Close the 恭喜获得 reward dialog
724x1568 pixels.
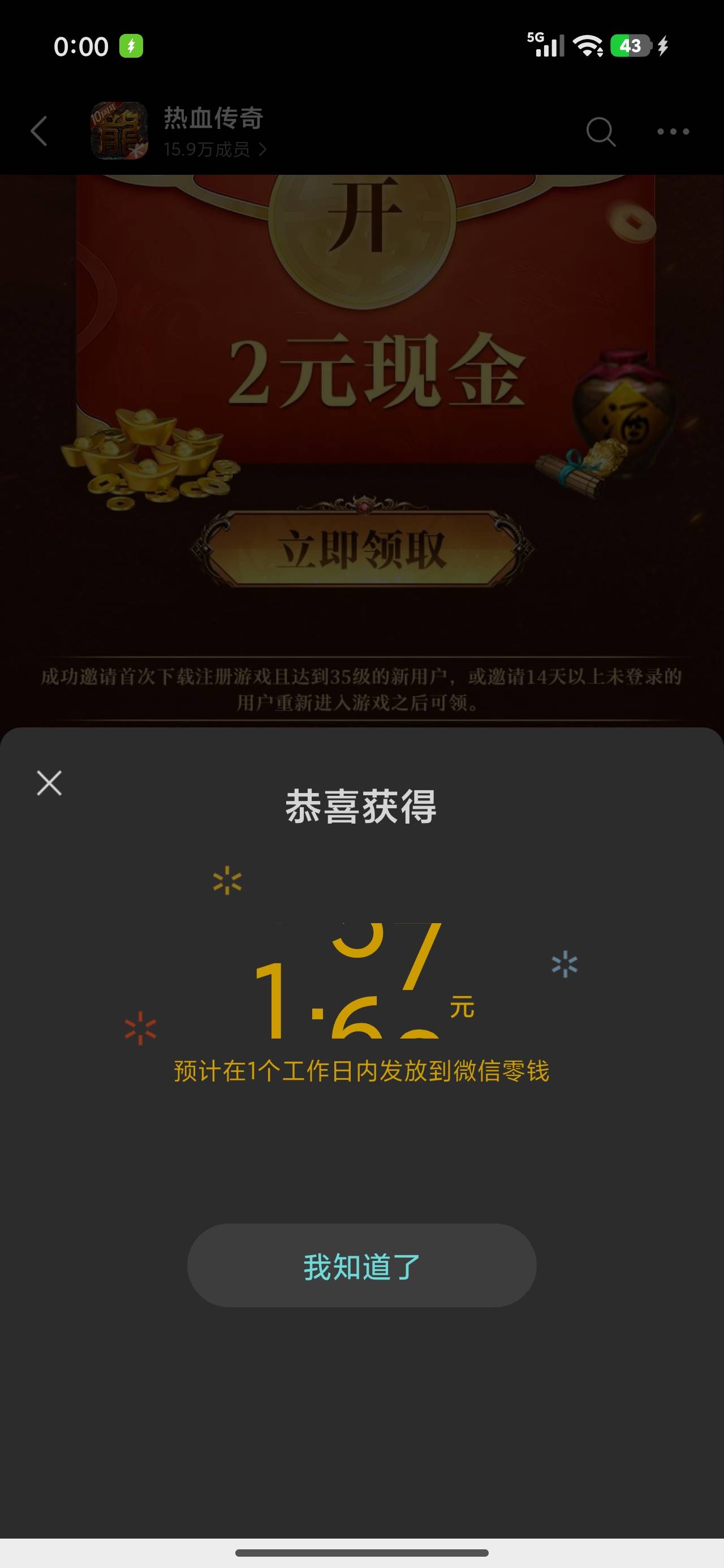(49, 783)
